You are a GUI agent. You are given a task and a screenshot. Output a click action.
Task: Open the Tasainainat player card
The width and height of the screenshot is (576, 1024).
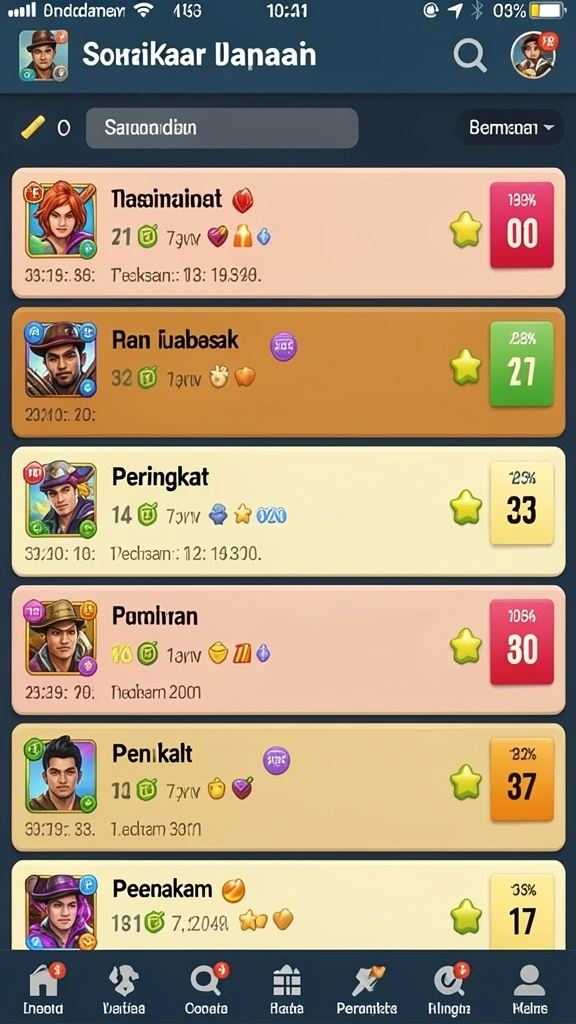pyautogui.click(x=288, y=232)
